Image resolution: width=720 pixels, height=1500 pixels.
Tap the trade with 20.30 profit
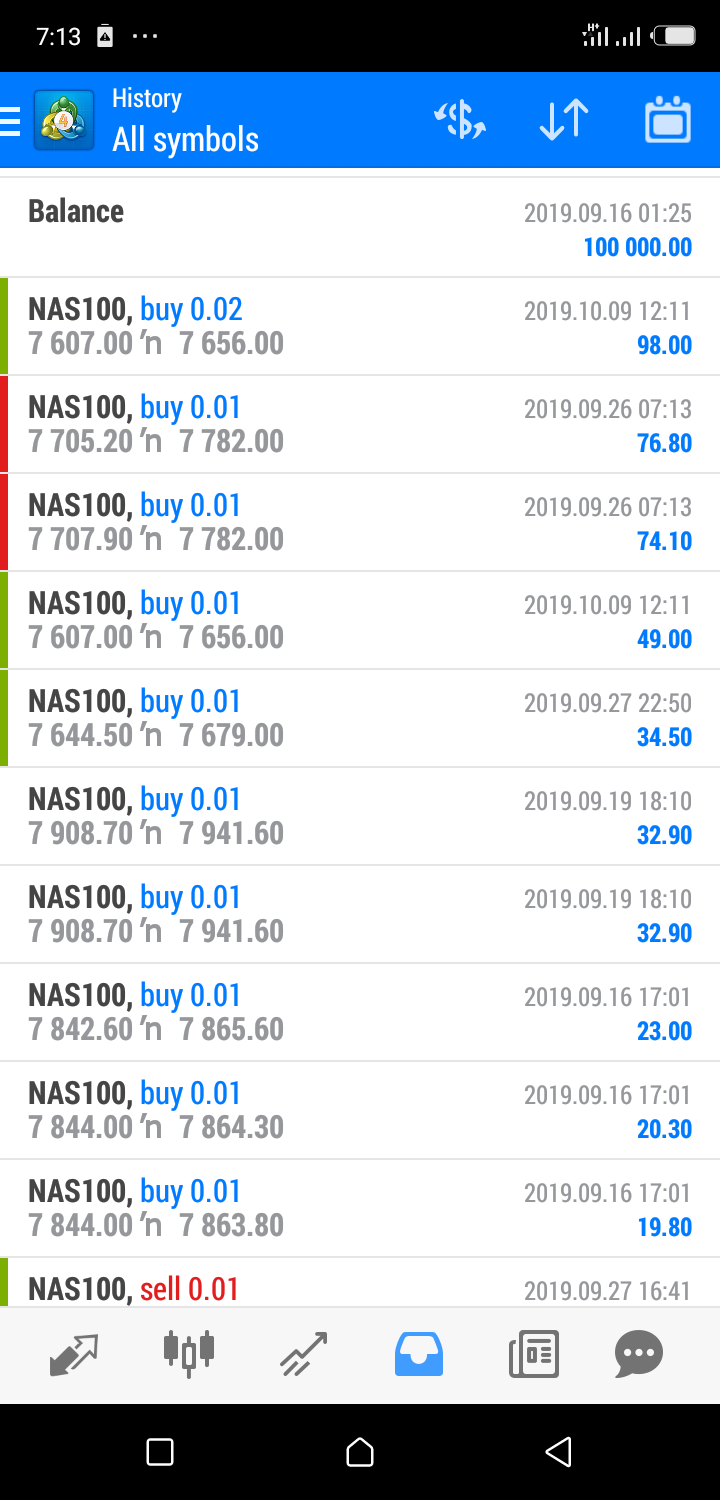click(360, 1110)
